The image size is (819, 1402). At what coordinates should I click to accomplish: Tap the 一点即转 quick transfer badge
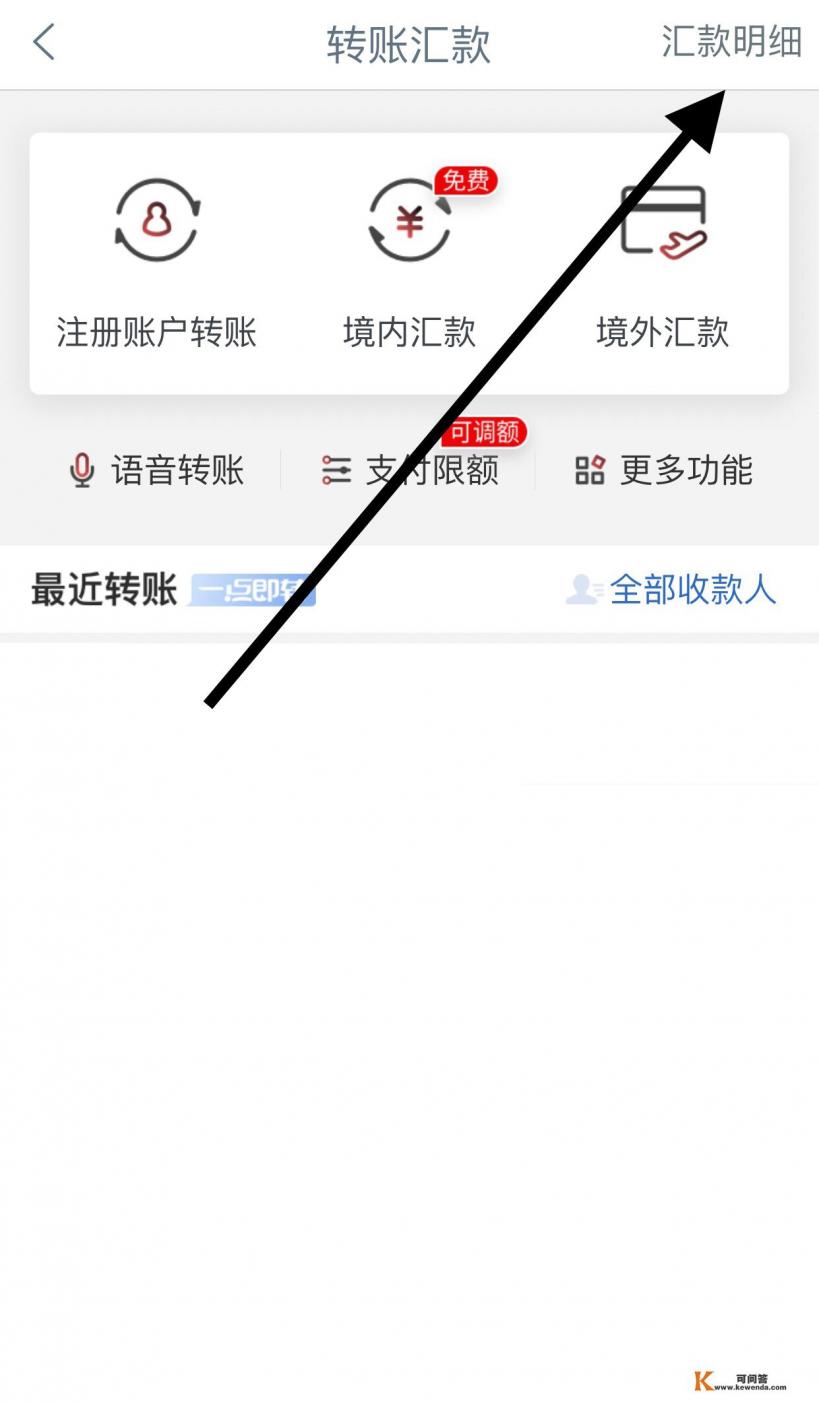click(x=253, y=590)
